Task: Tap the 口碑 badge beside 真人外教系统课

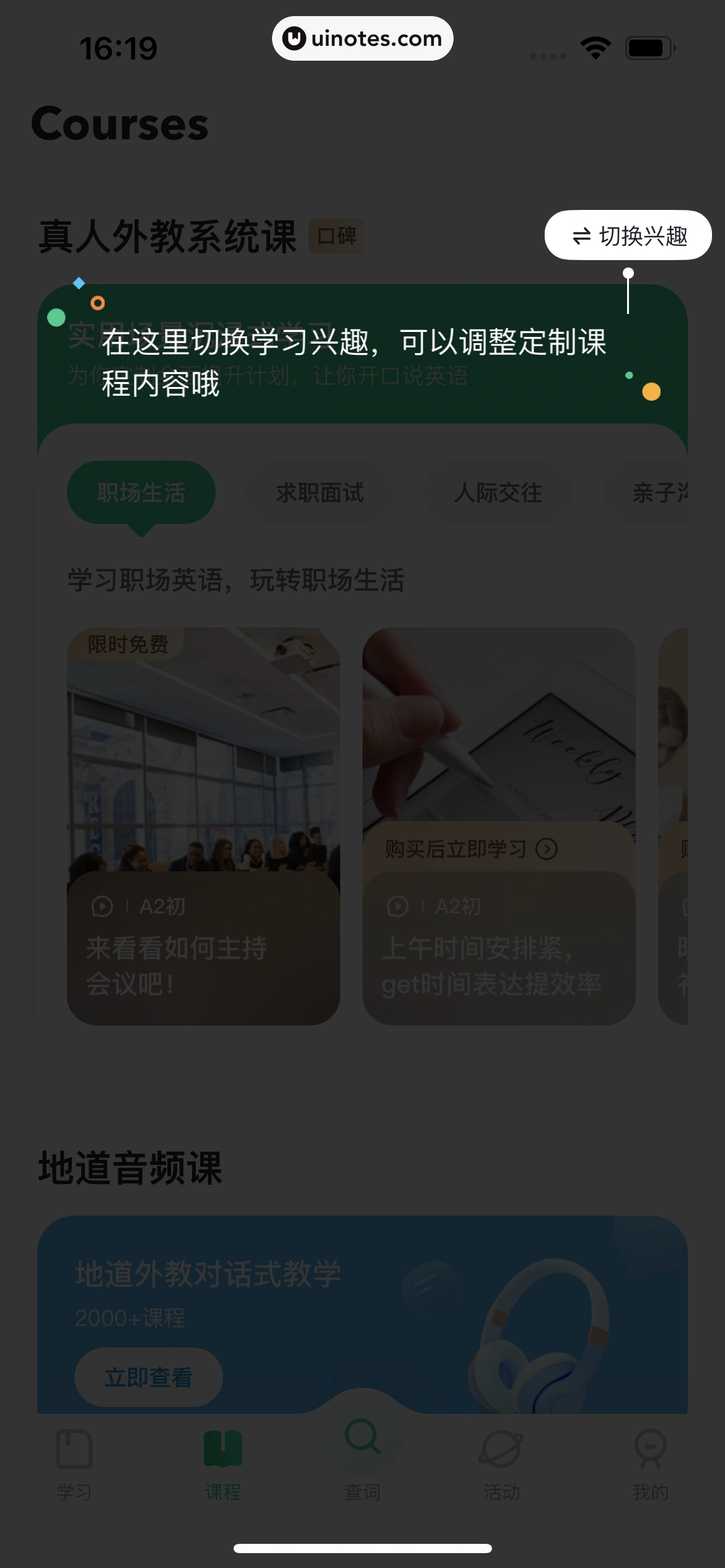Action: tap(335, 237)
